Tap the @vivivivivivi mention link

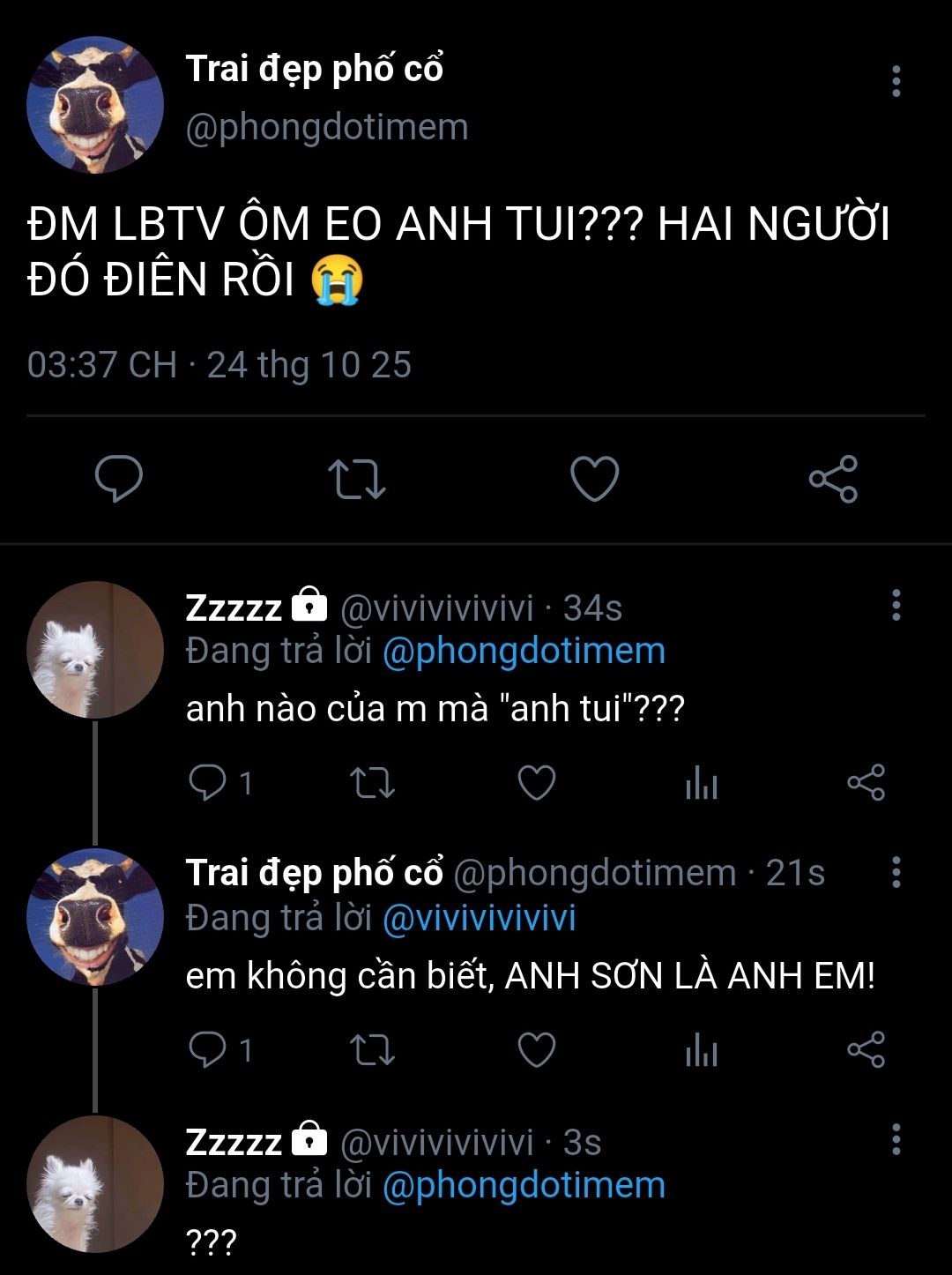point(480,918)
